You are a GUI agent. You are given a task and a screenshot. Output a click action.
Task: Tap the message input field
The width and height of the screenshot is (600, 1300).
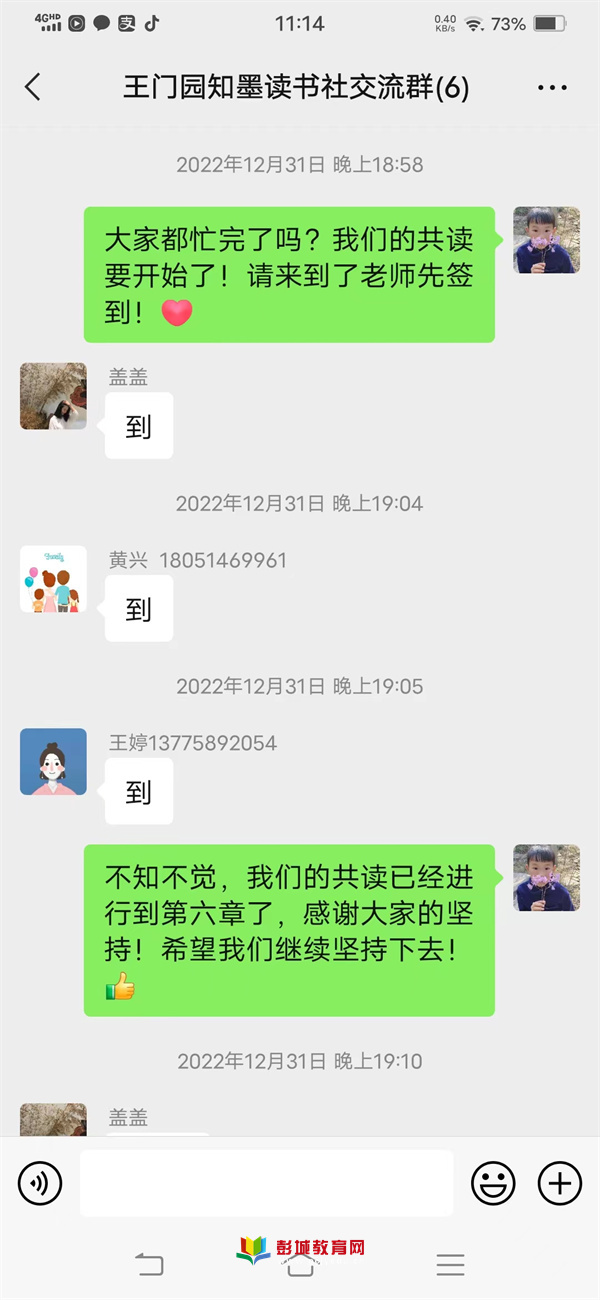click(266, 1183)
